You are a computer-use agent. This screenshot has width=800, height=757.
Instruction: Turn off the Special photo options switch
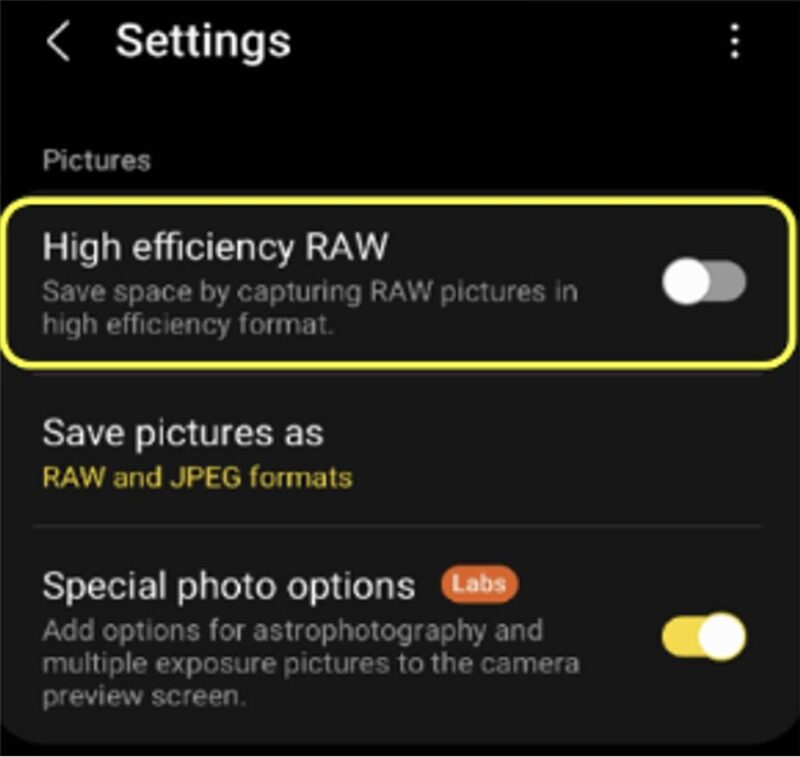[704, 637]
